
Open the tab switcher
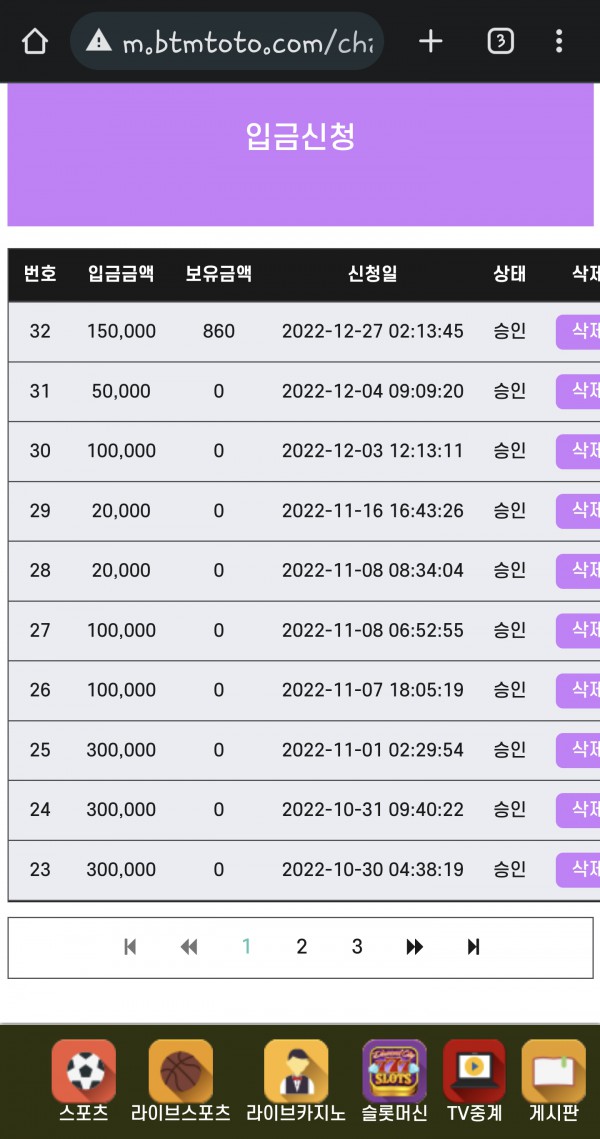[x=500, y=41]
